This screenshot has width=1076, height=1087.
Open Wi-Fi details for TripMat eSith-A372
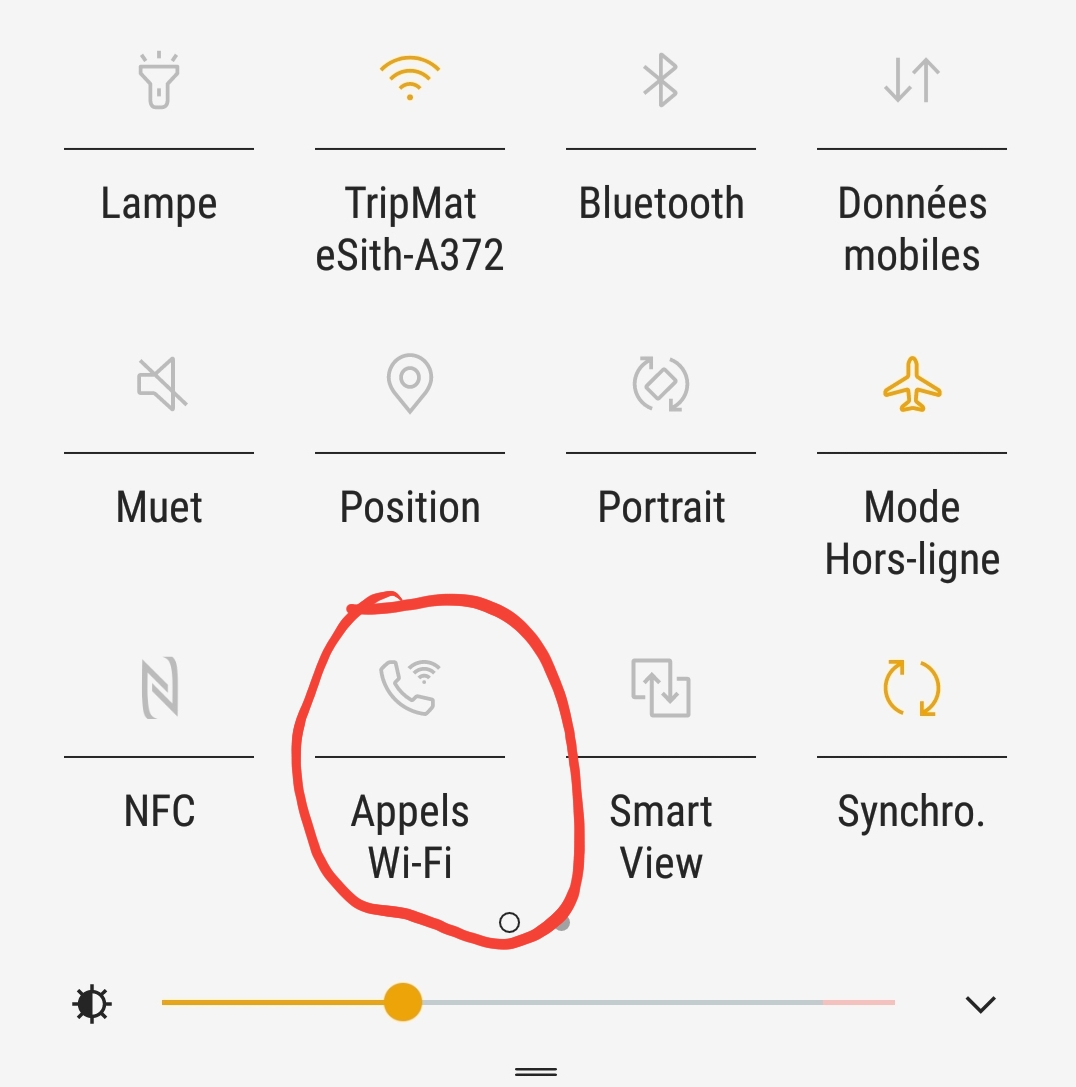pyautogui.click(x=409, y=229)
